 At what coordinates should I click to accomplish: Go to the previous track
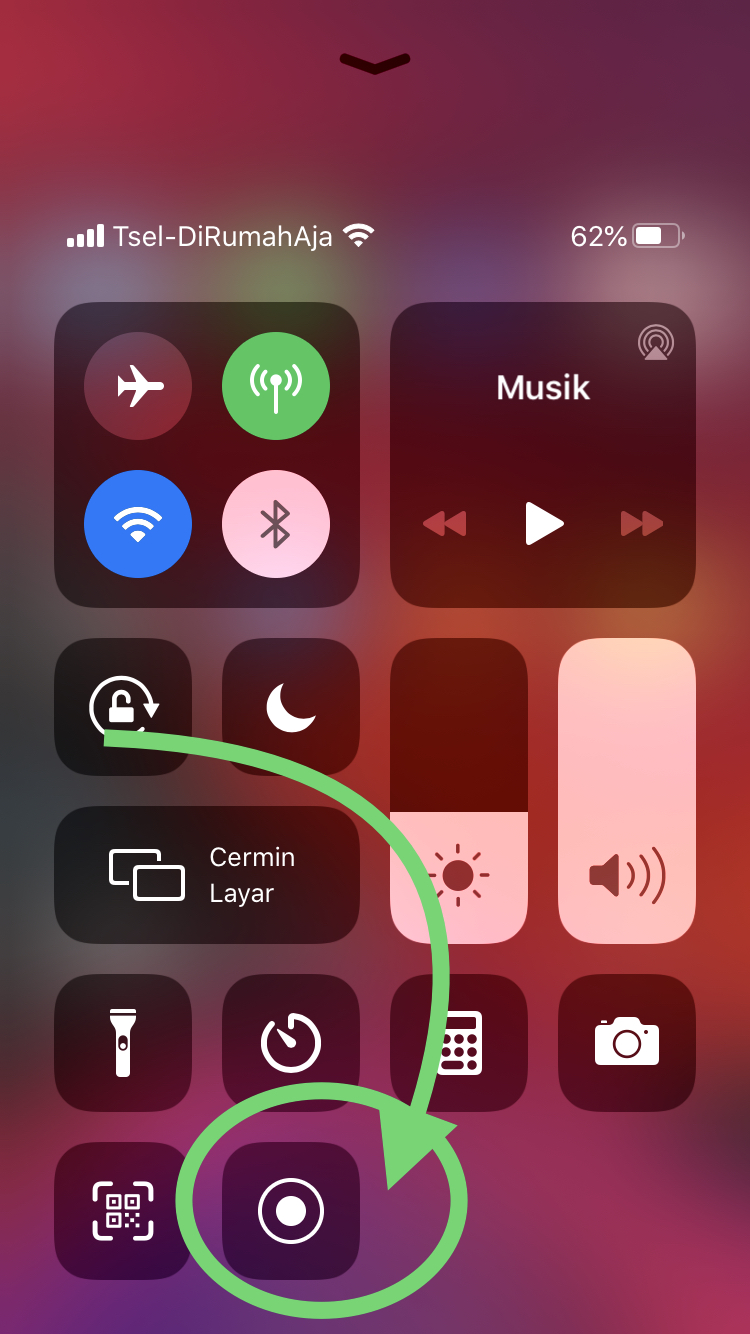point(444,523)
